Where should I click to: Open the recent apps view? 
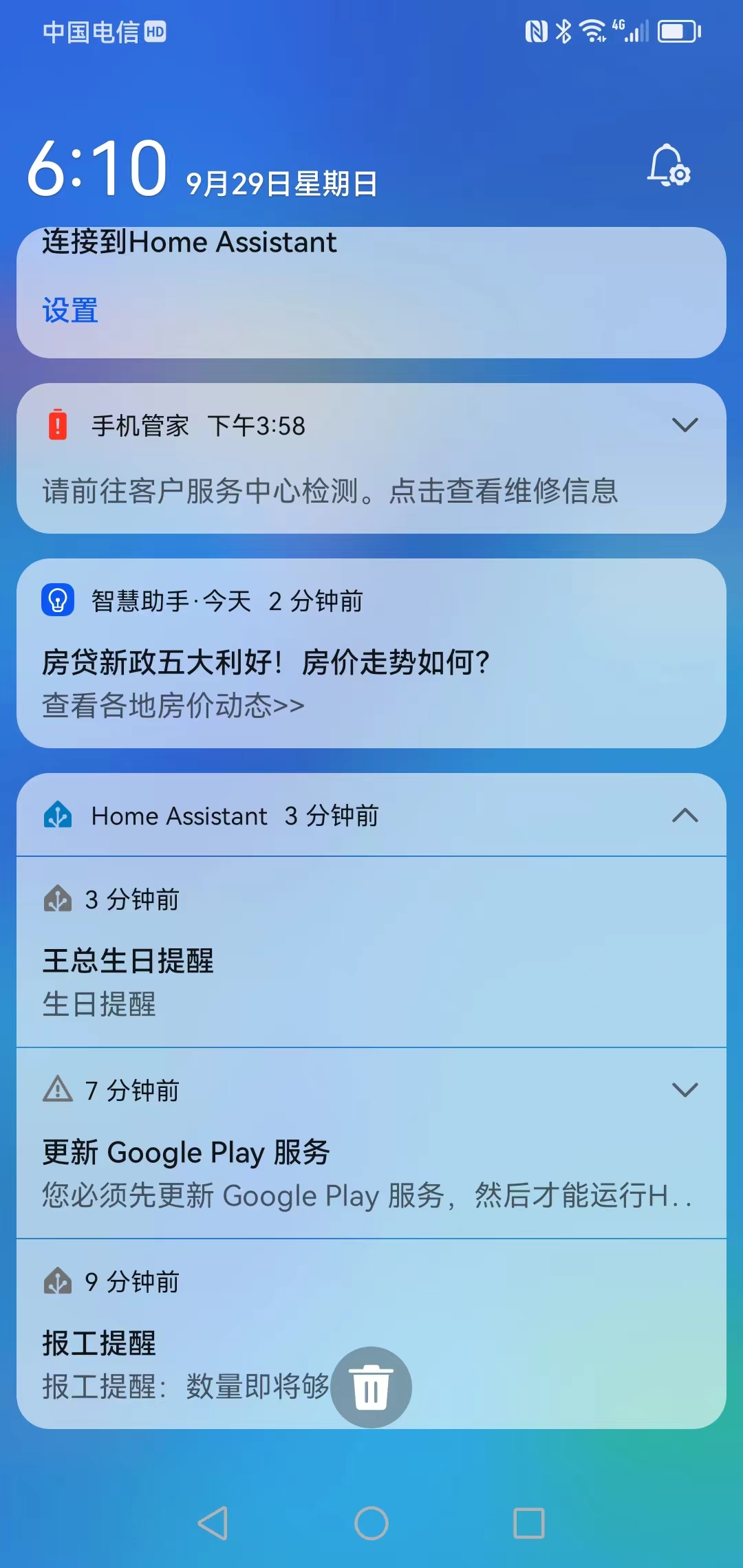pyautogui.click(x=529, y=1523)
